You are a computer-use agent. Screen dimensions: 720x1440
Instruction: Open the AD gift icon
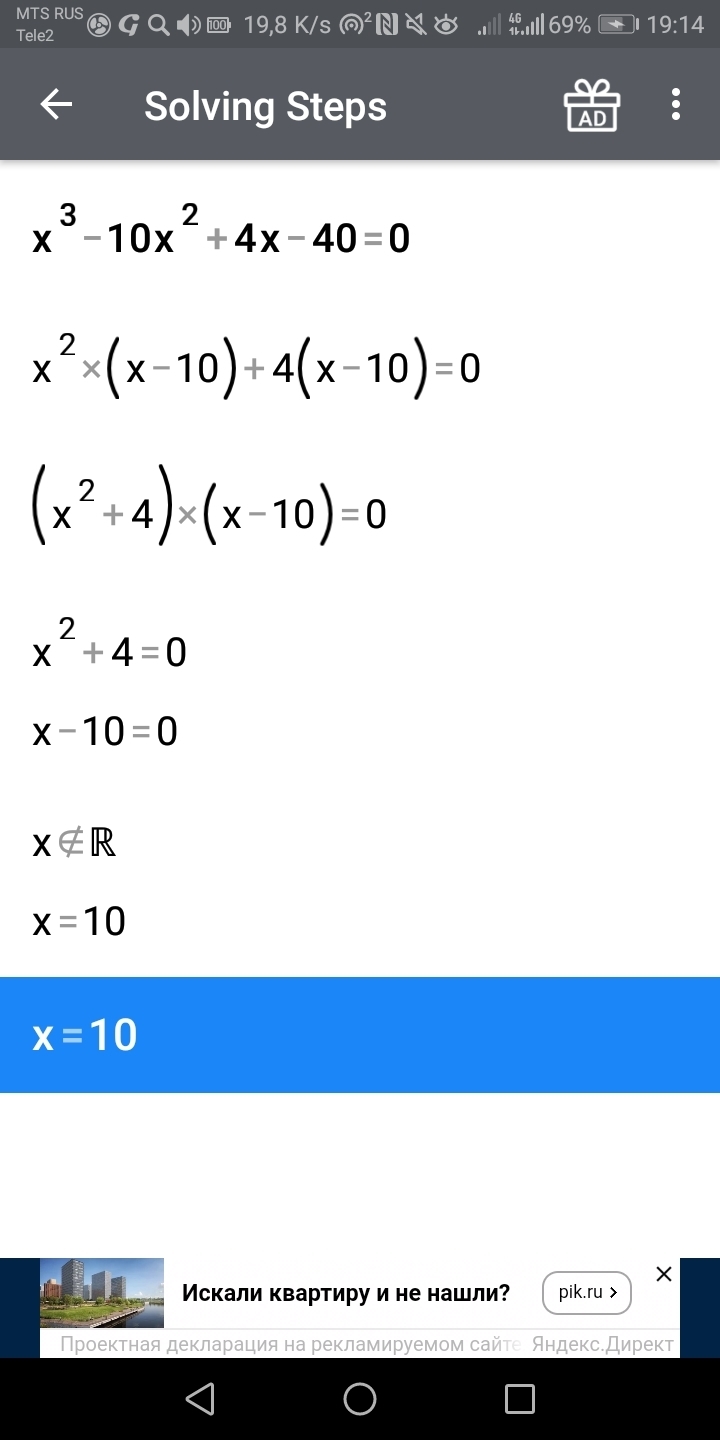pyautogui.click(x=592, y=105)
